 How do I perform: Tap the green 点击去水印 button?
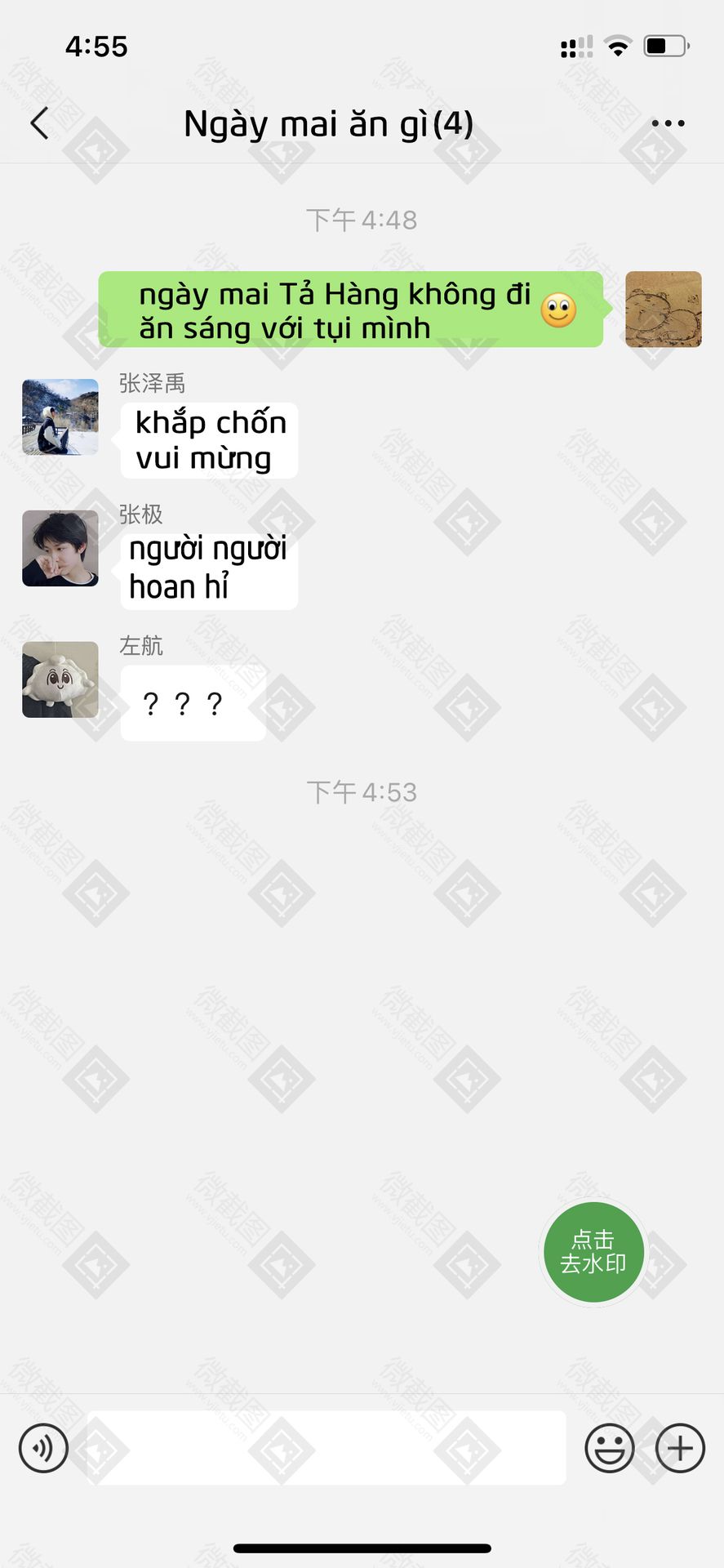pos(593,1252)
